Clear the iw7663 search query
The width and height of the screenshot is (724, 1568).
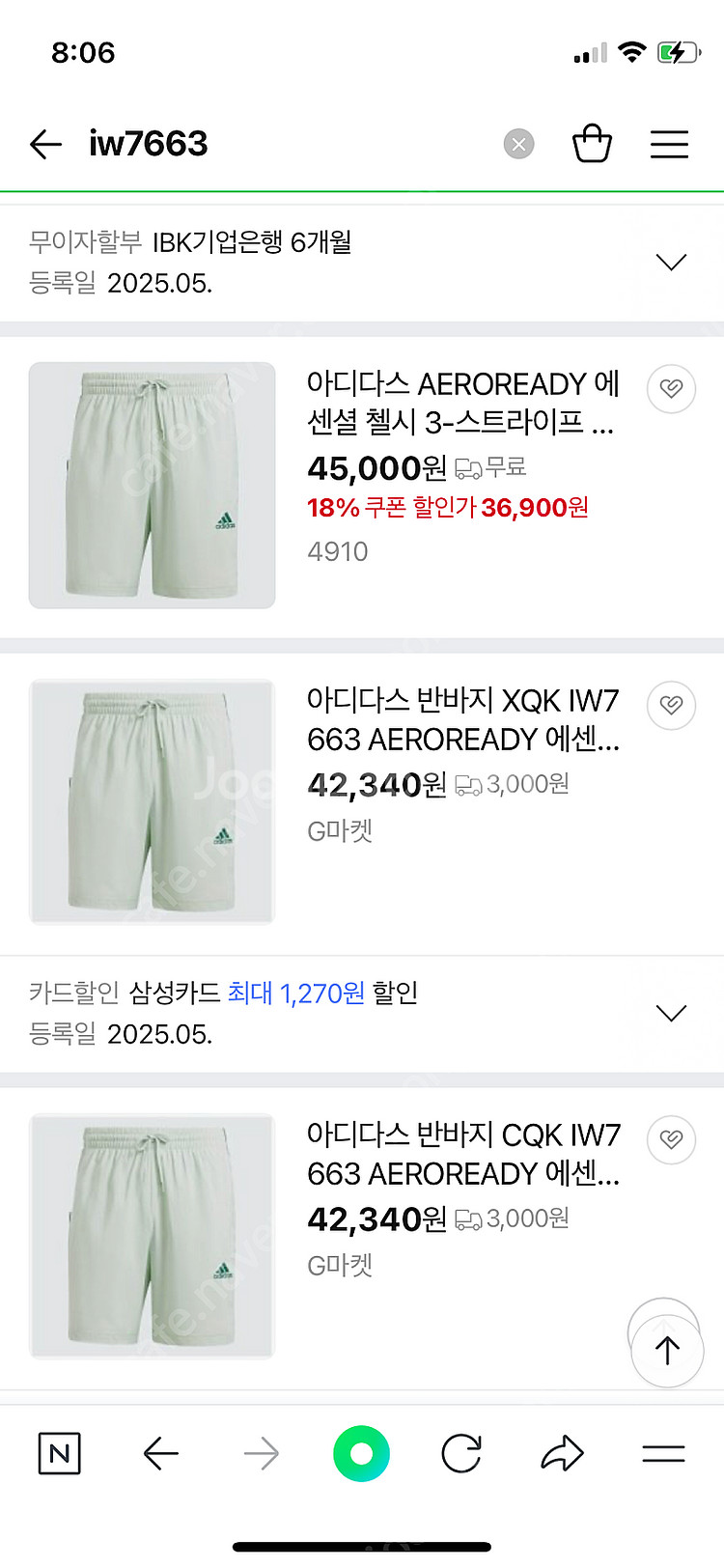point(518,145)
